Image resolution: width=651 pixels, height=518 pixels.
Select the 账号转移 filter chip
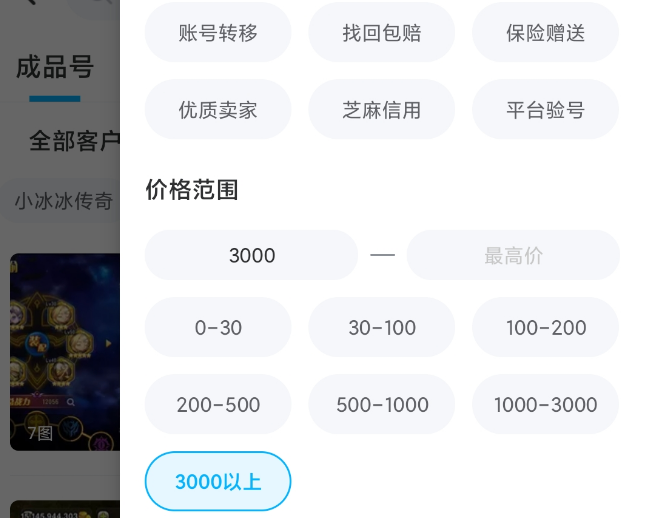[218, 33]
